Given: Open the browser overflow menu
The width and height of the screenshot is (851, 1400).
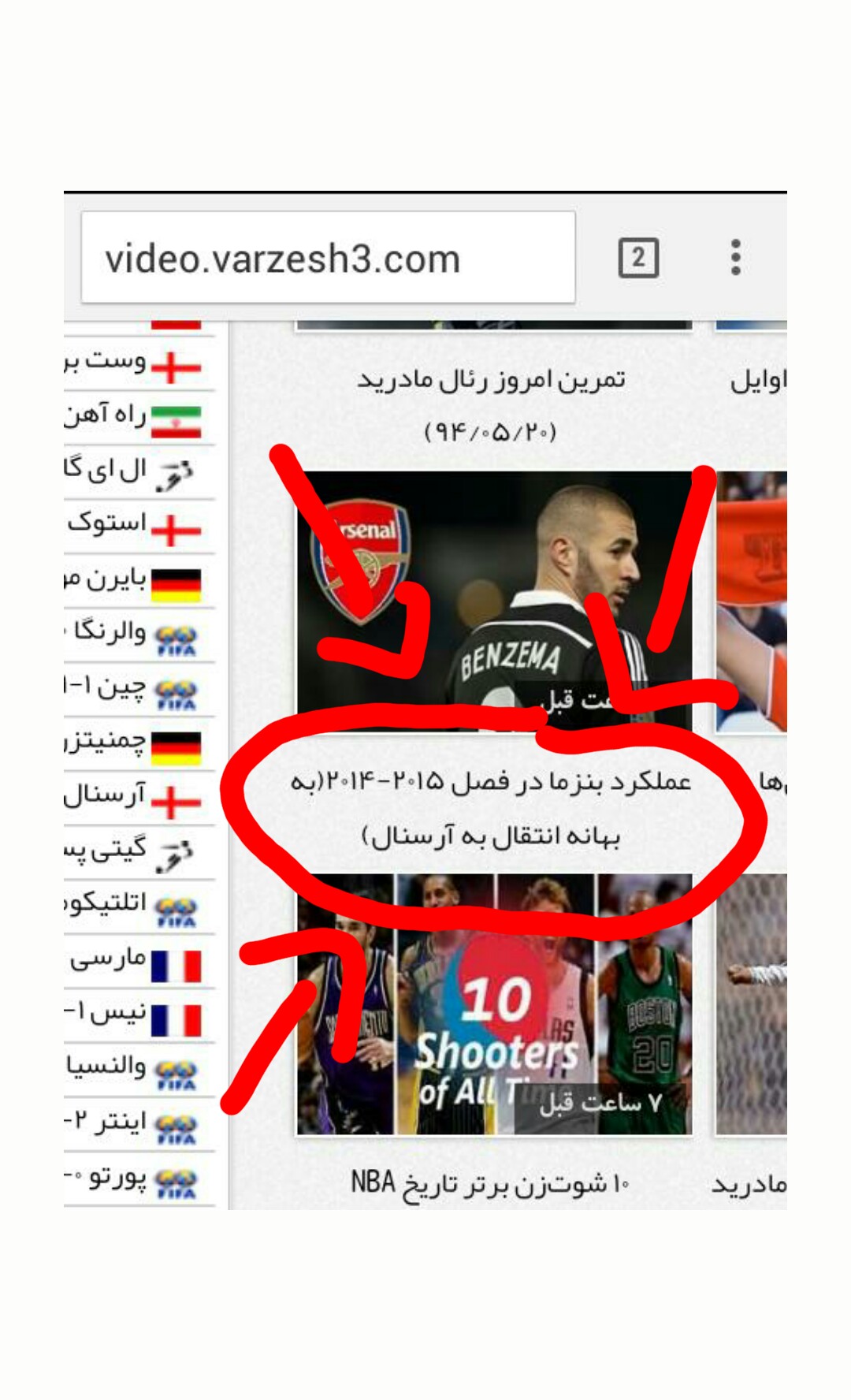Looking at the screenshot, I should 735,258.
